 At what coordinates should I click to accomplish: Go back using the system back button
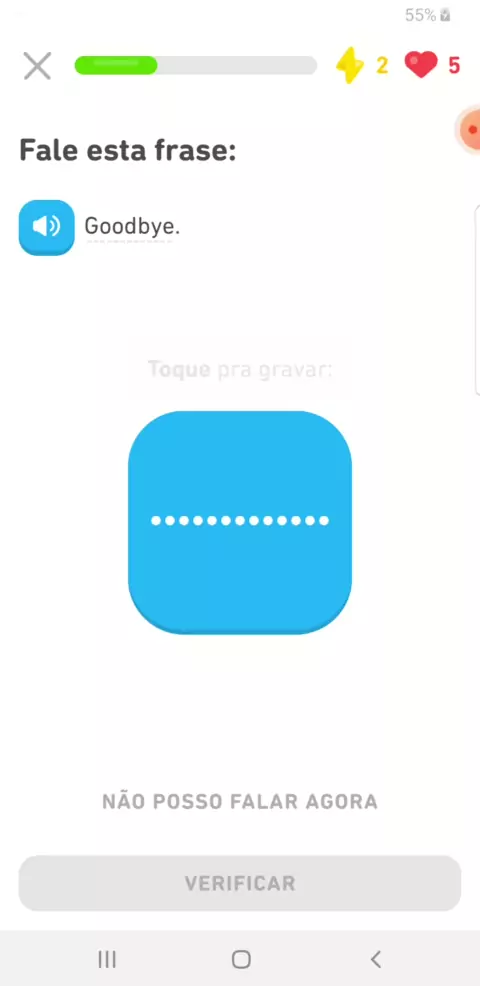376,959
